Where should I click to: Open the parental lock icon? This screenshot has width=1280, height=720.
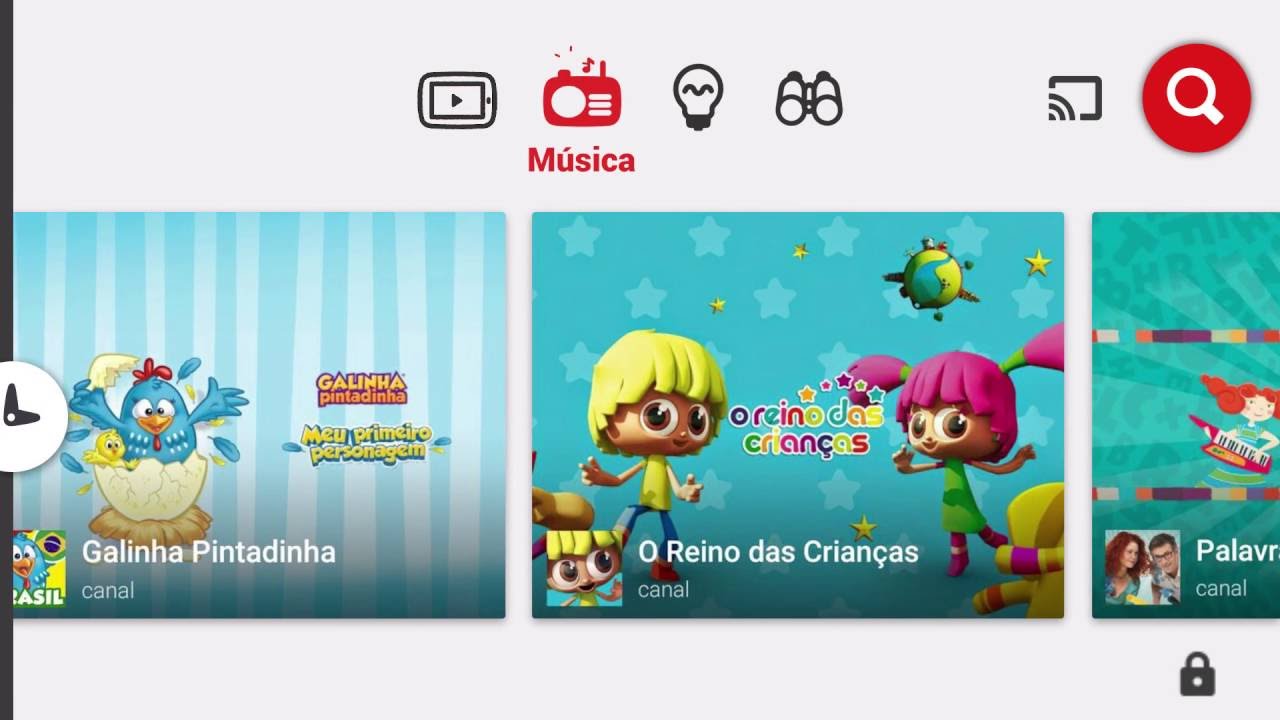tap(1196, 675)
